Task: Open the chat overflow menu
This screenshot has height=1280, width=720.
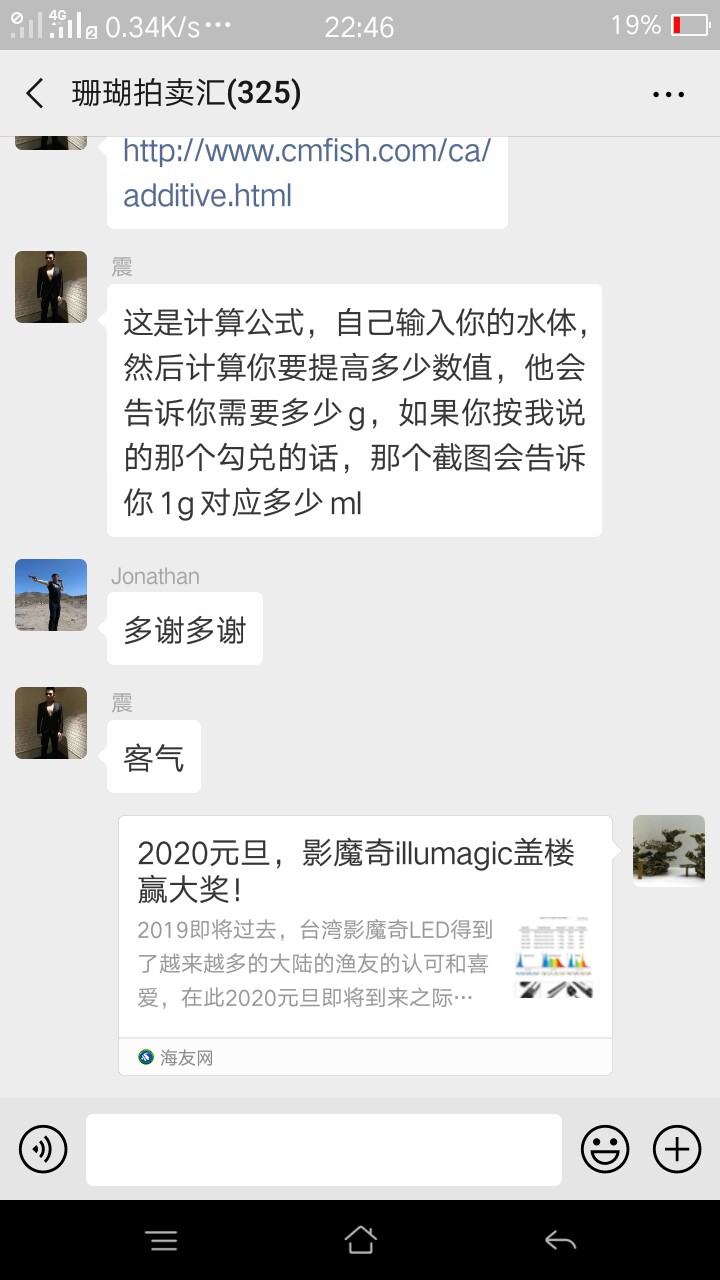Action: tap(668, 95)
